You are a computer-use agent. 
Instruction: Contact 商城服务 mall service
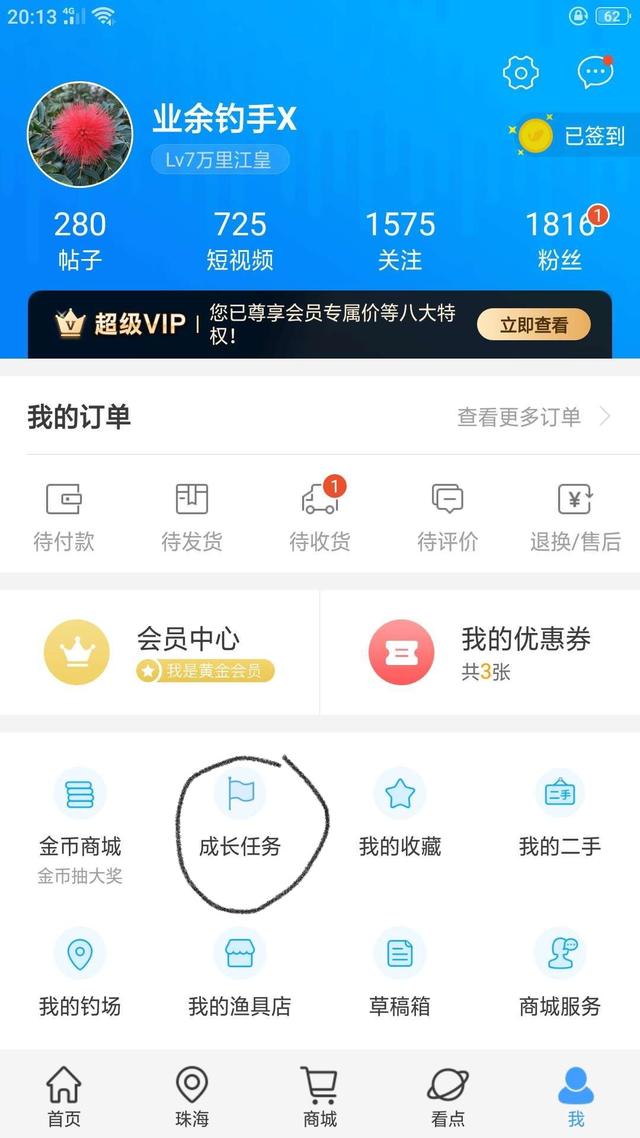coord(560,973)
